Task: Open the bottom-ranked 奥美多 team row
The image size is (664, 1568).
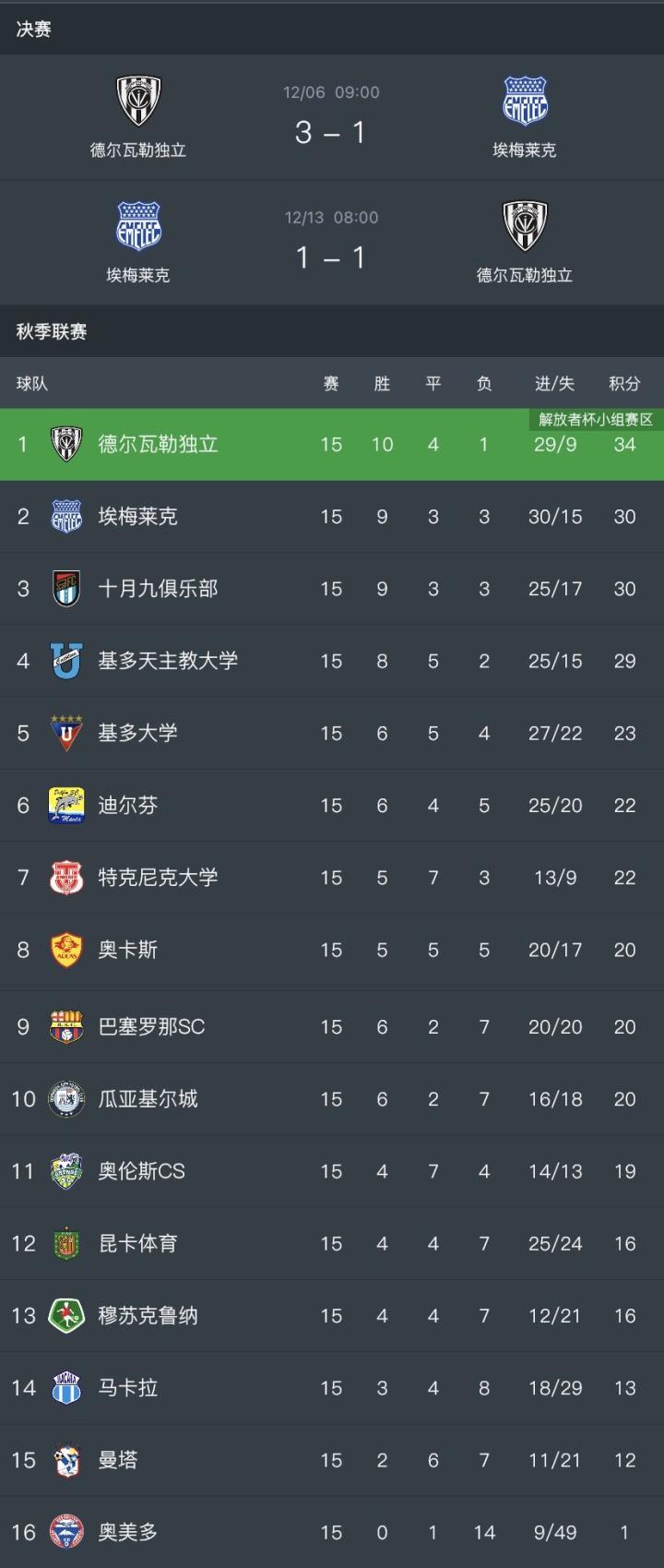Action: click(x=332, y=1532)
